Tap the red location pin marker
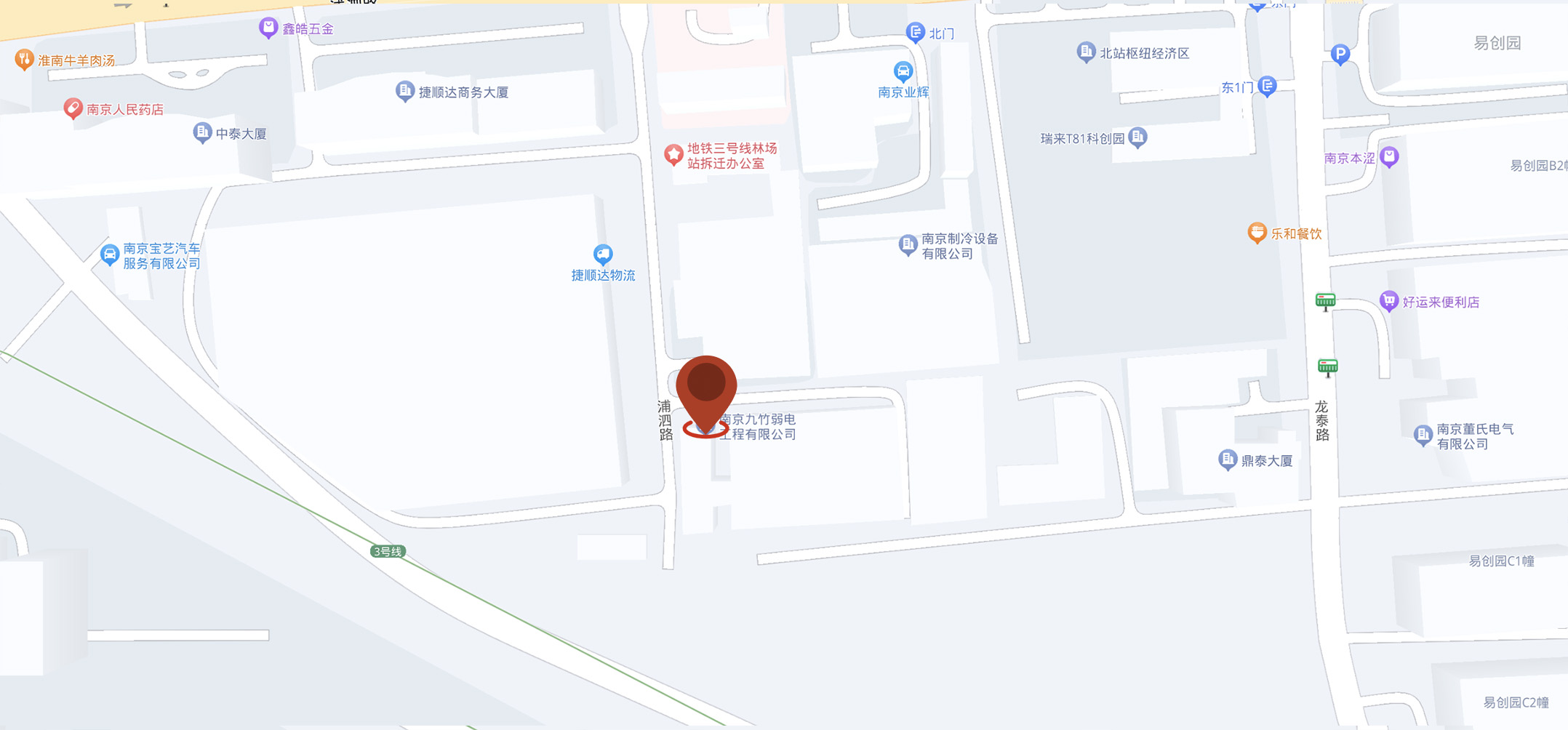Screen dimensions: 1568x730 tap(705, 386)
